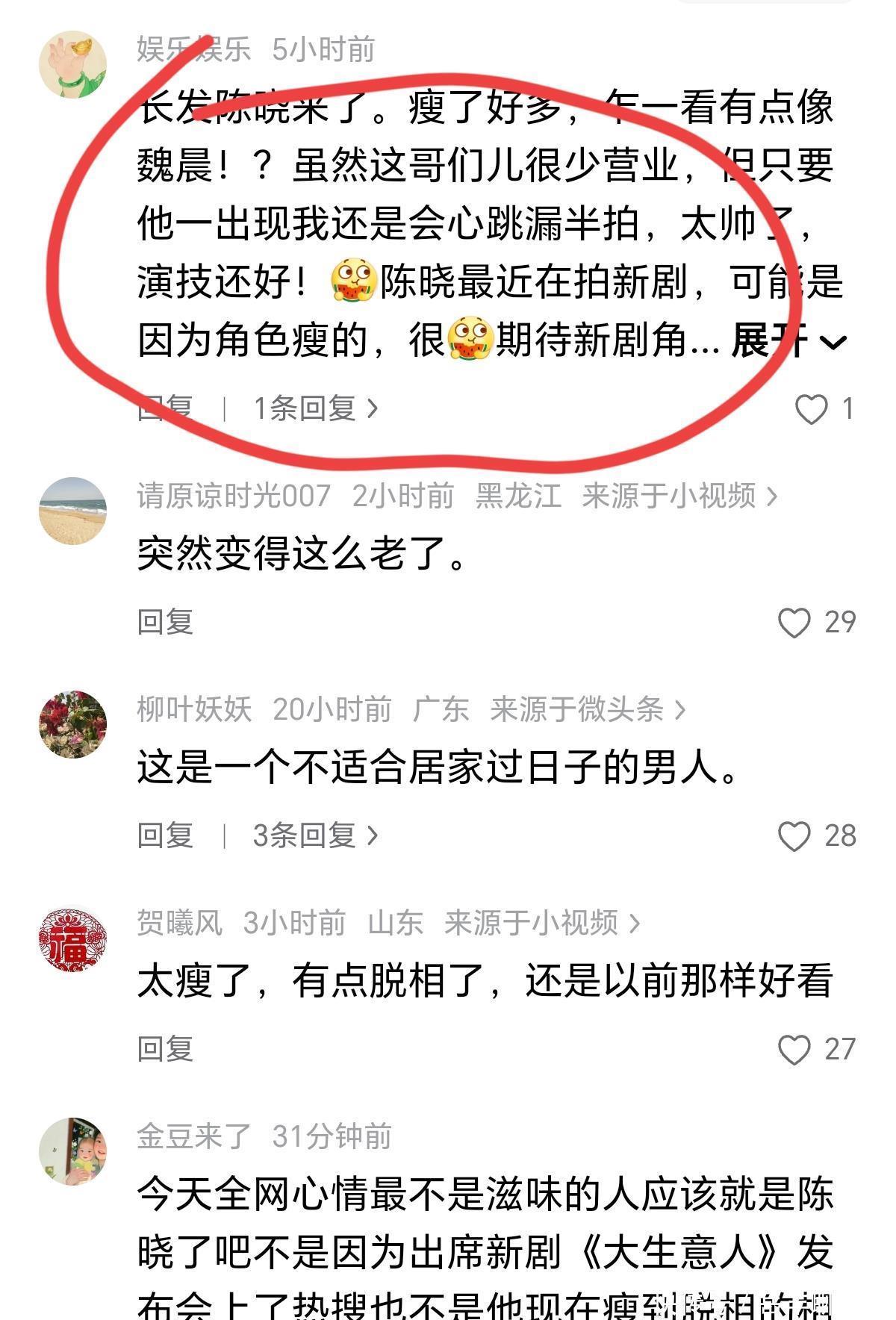Like 请原谅时光007's comment
896x1320 pixels.
pos(794,623)
